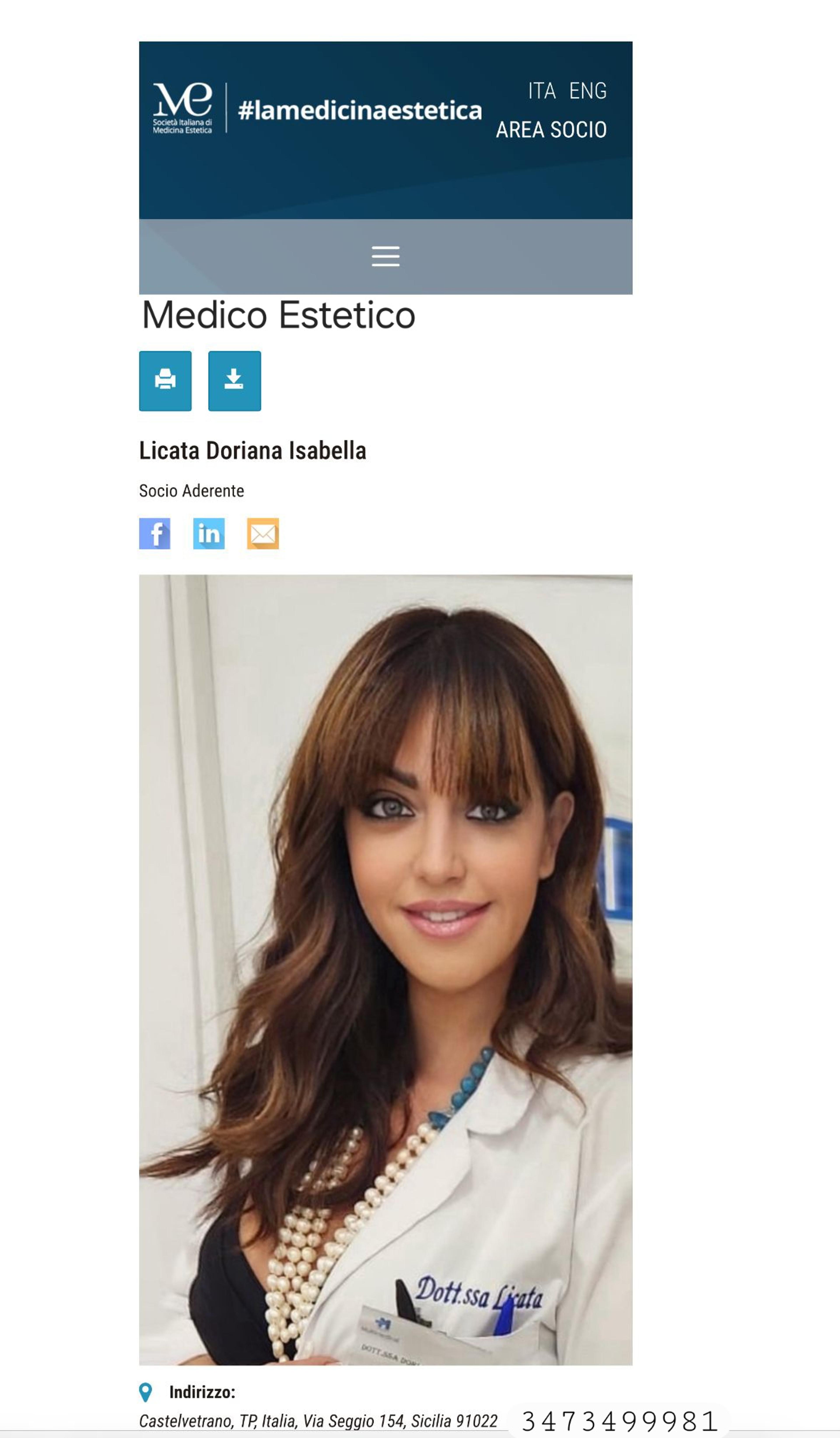Switch site language to ENG

point(588,91)
